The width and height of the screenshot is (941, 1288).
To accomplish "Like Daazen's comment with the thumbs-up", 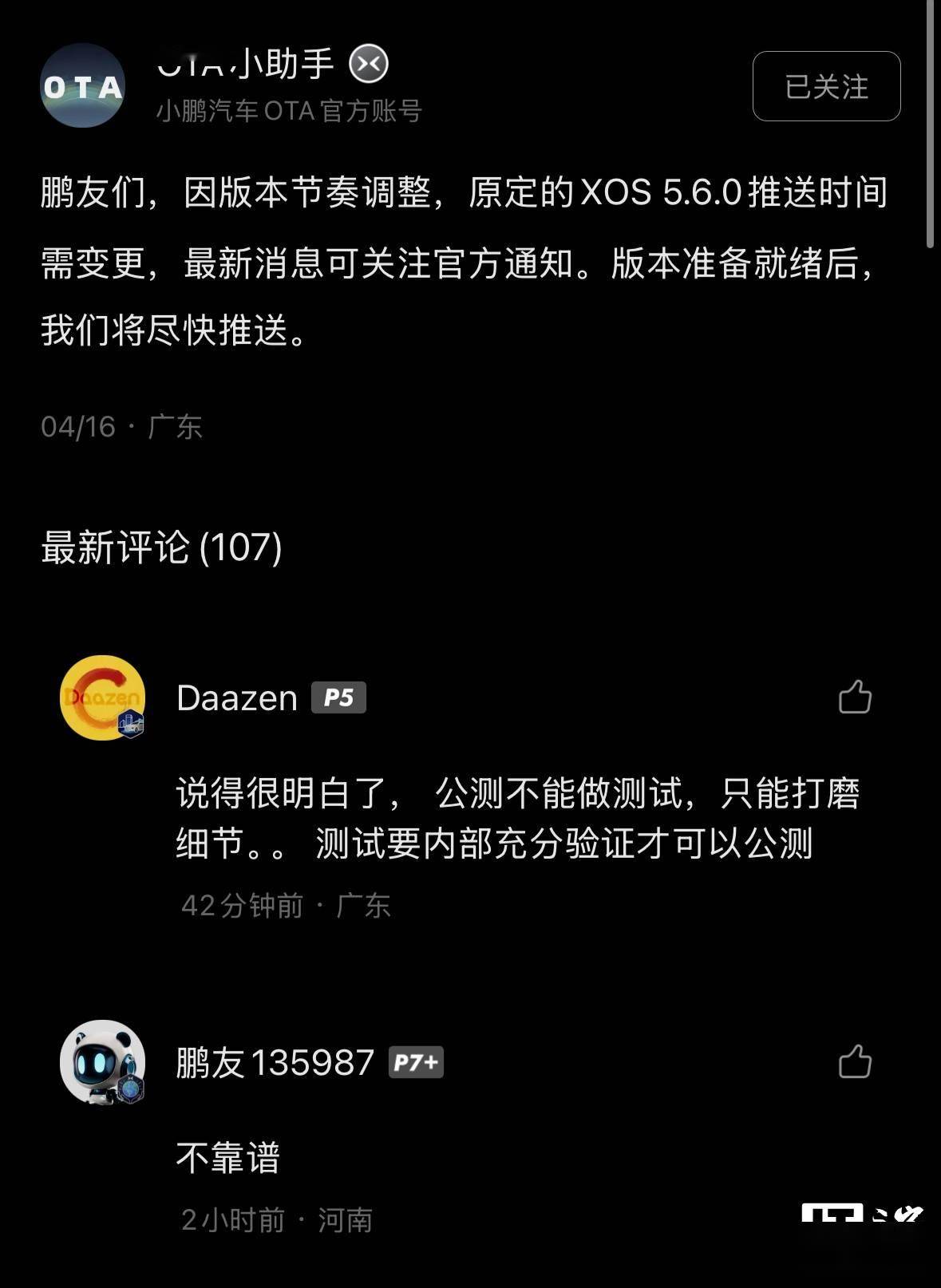I will tap(855, 697).
